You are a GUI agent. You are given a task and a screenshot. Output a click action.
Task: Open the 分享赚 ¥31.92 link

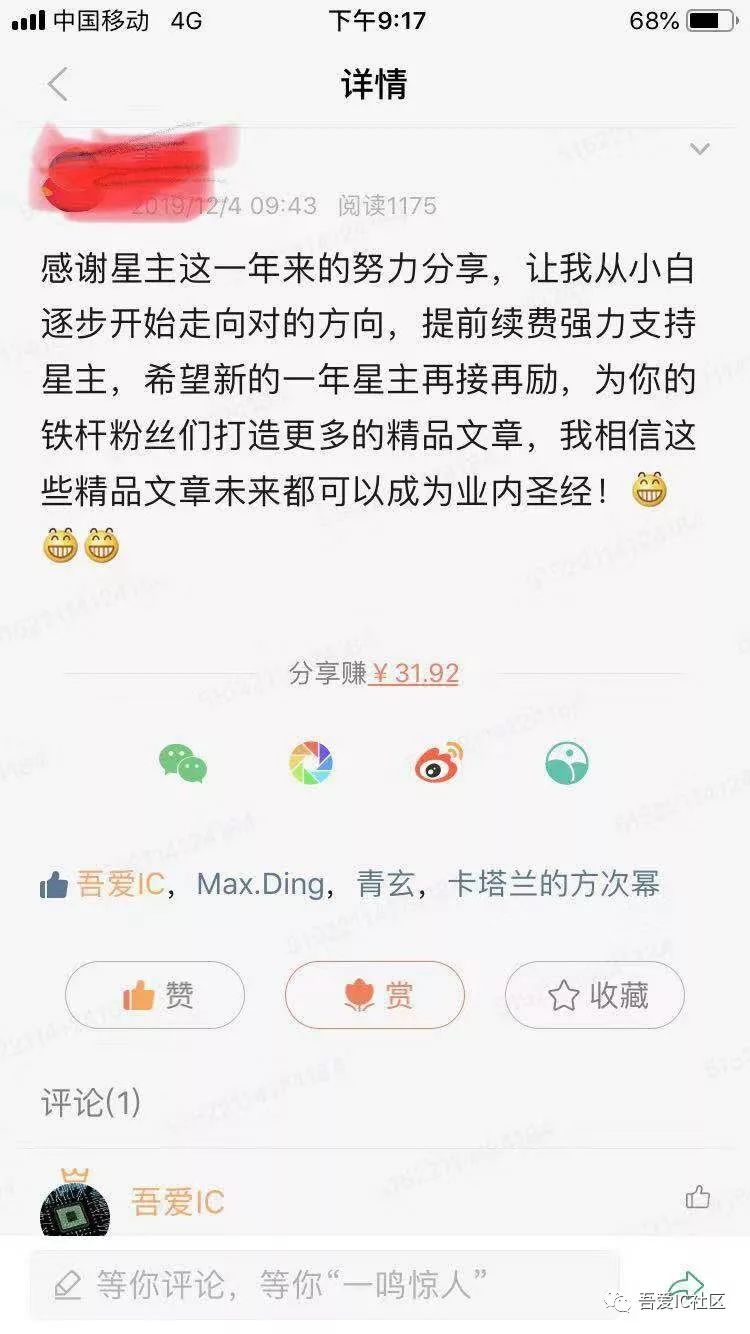(414, 673)
